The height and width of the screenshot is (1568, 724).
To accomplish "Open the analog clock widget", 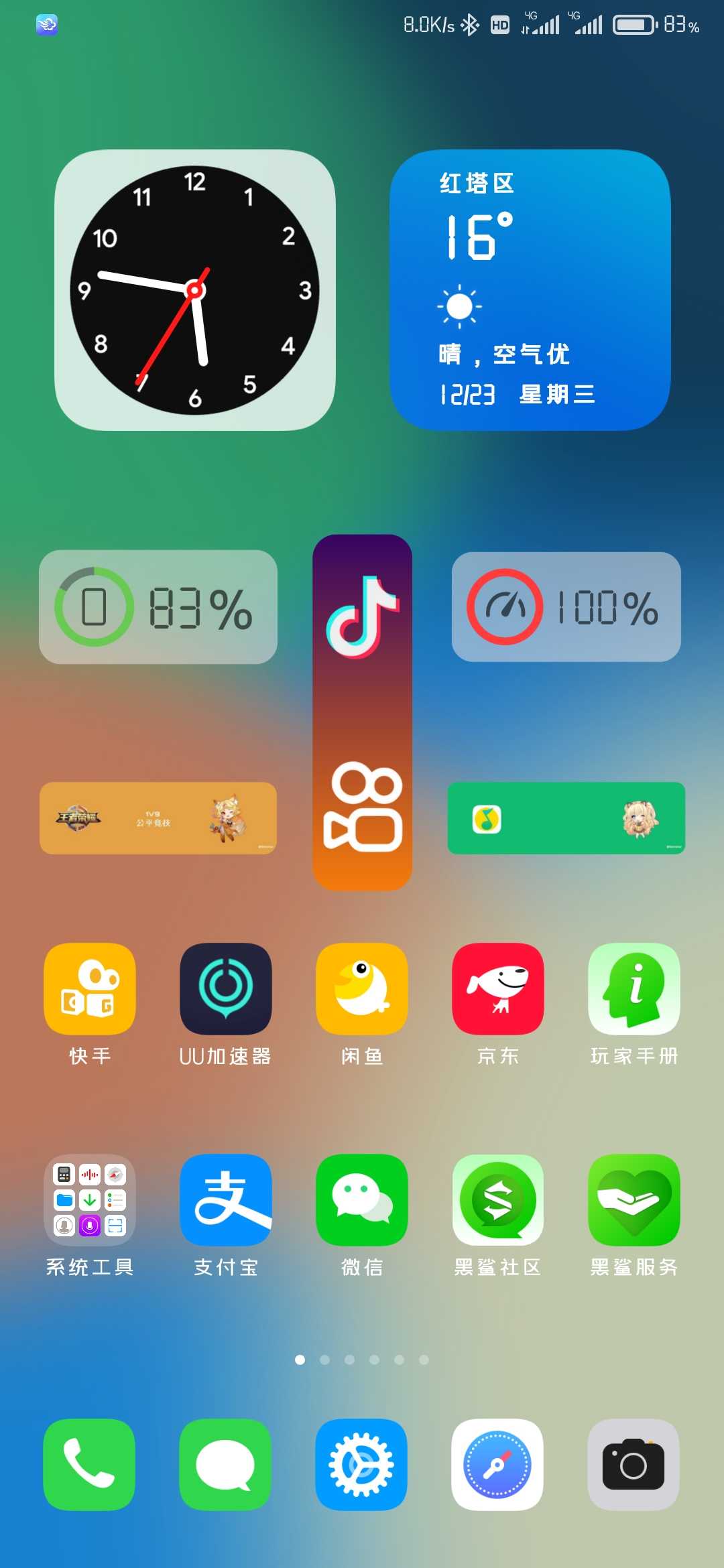I will pos(195,290).
